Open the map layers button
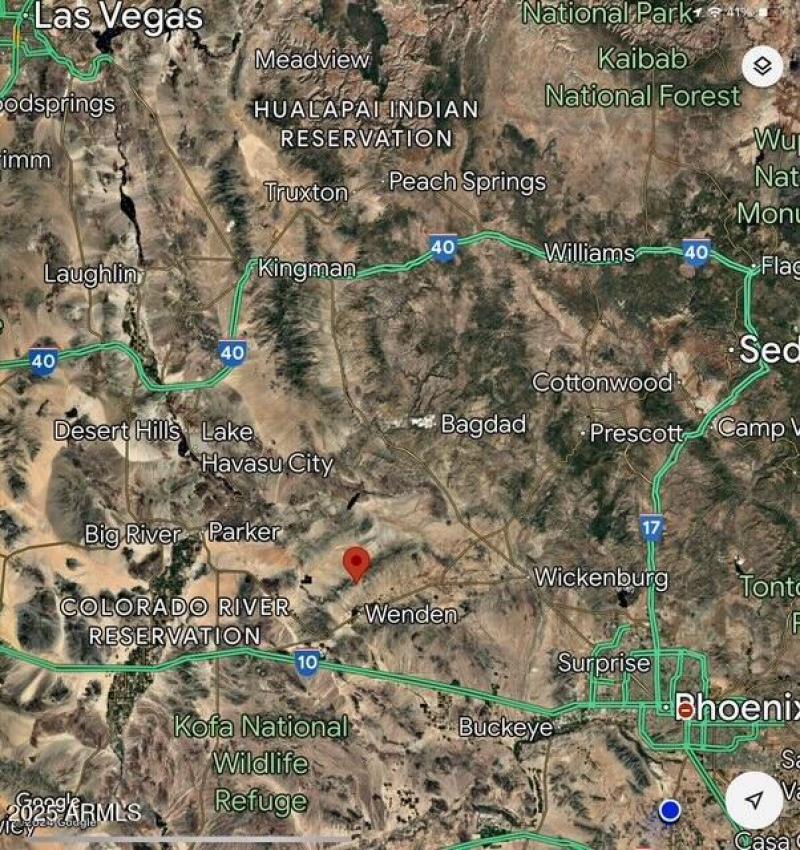 (763, 67)
